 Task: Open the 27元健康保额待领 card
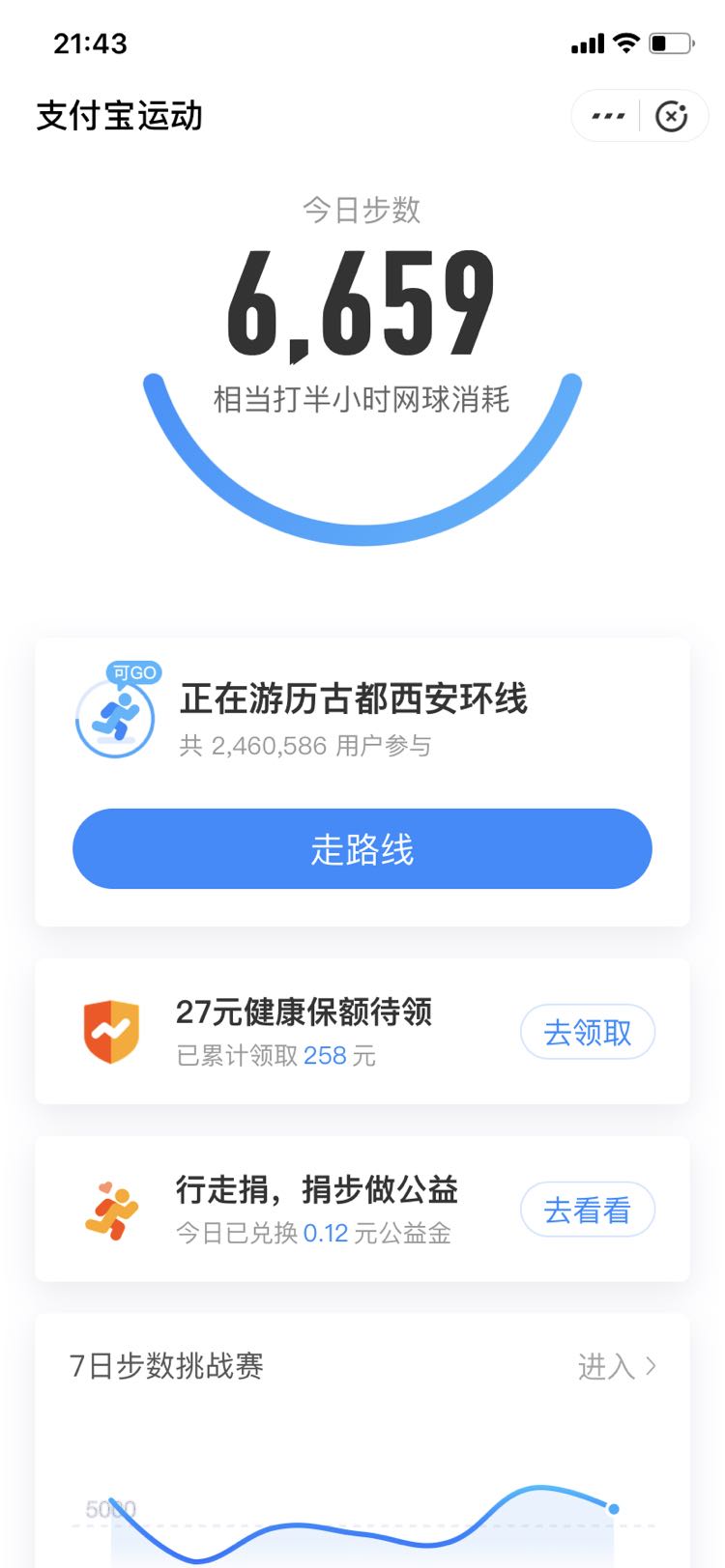click(362, 1032)
